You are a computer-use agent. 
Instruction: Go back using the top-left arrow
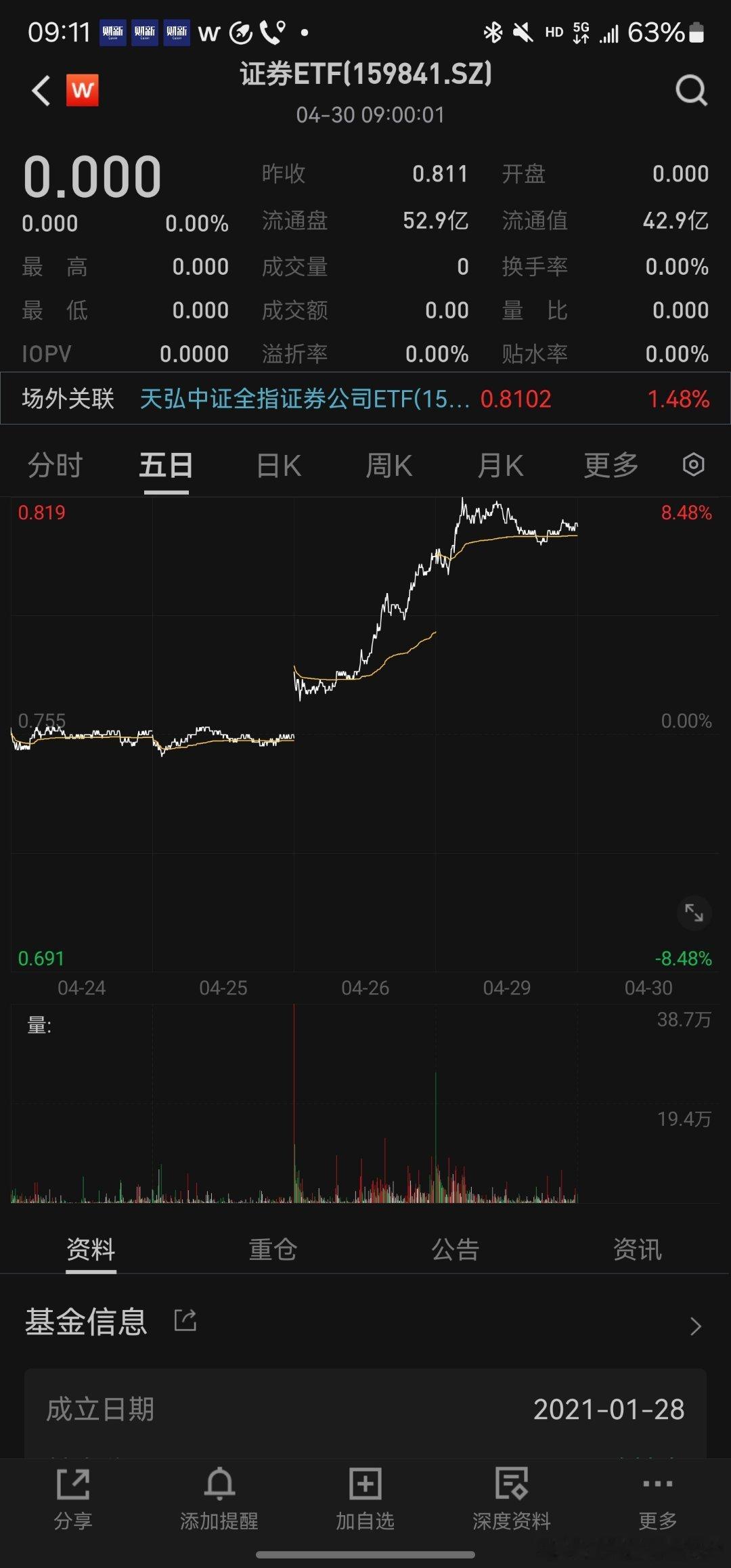pos(41,91)
